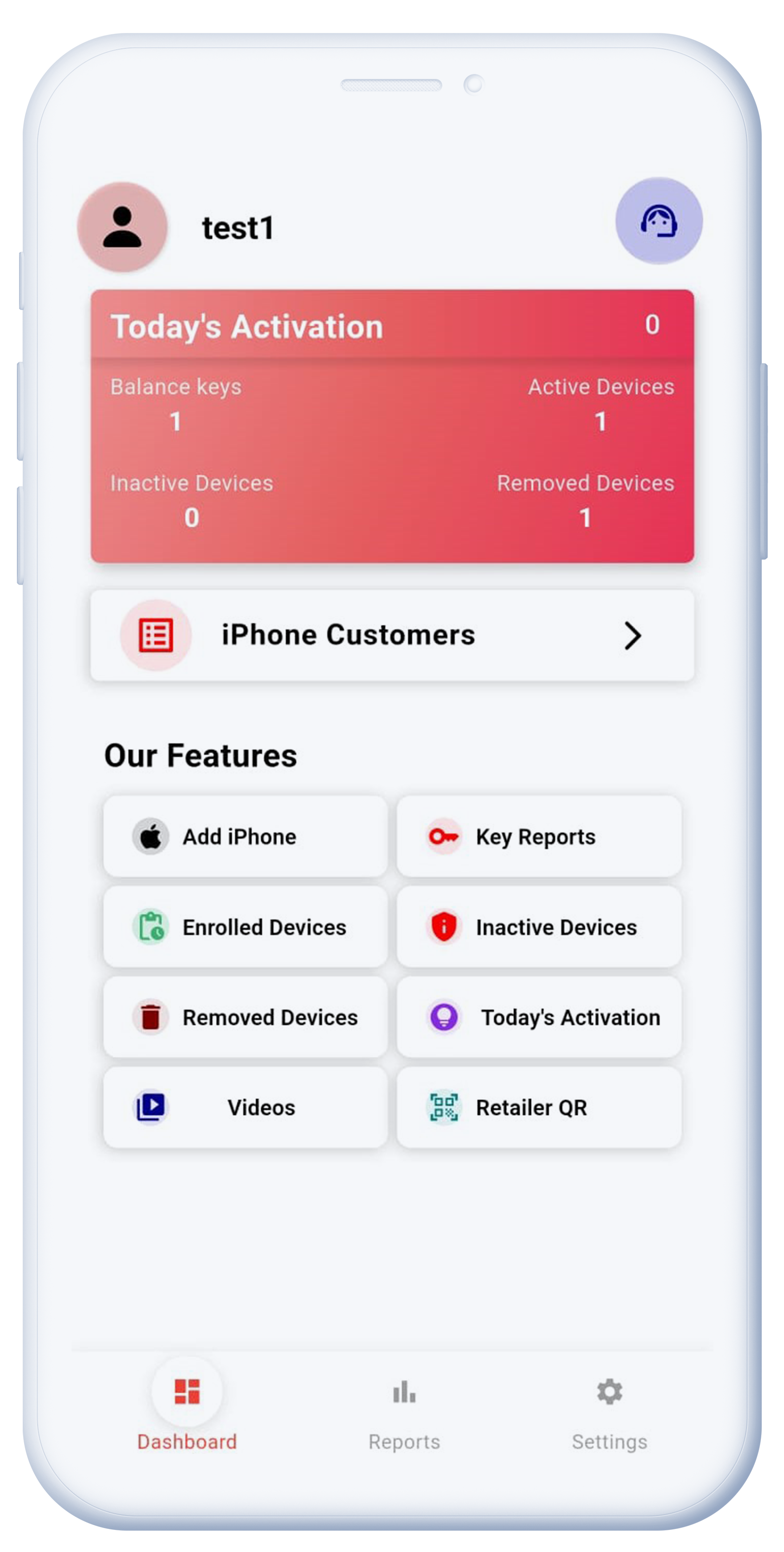This screenshot has width=784, height=1552.
Task: Open the Today's Activation feature tile
Action: point(539,1017)
